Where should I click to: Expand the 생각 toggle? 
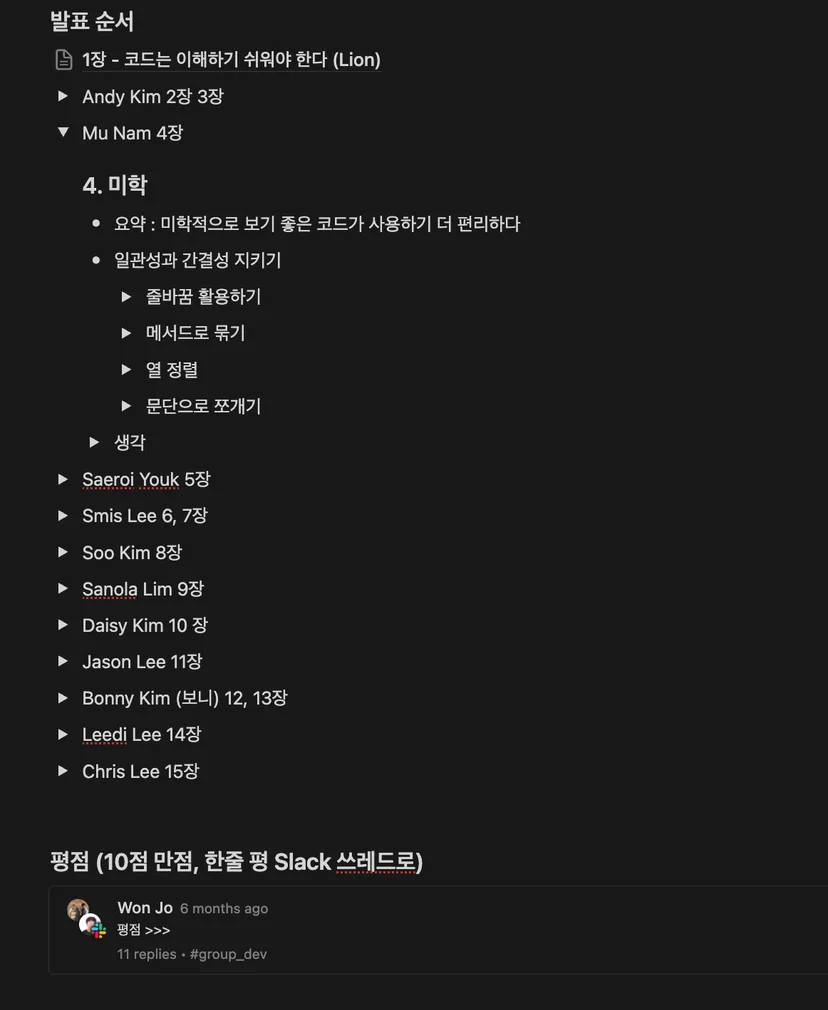pos(94,442)
